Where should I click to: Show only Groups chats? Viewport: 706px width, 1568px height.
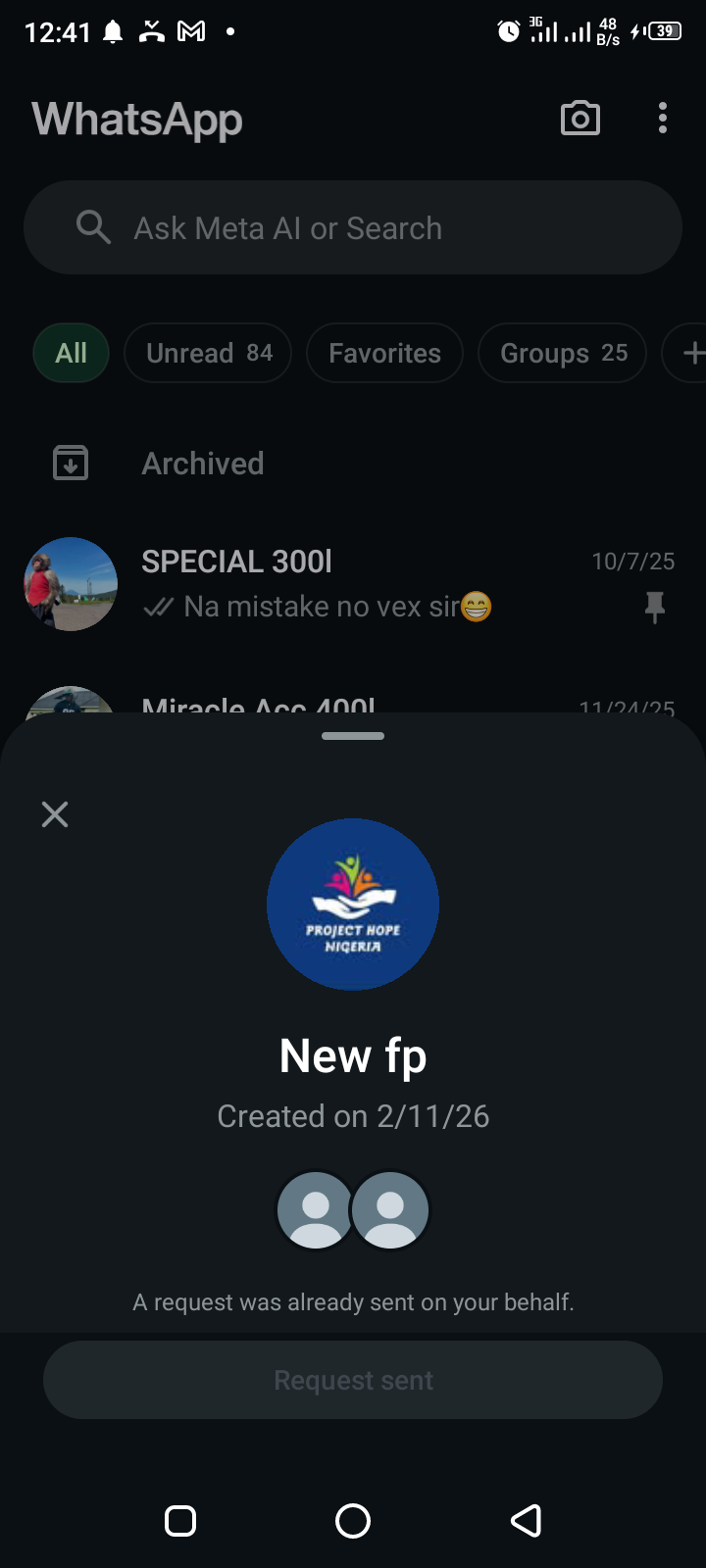(562, 353)
